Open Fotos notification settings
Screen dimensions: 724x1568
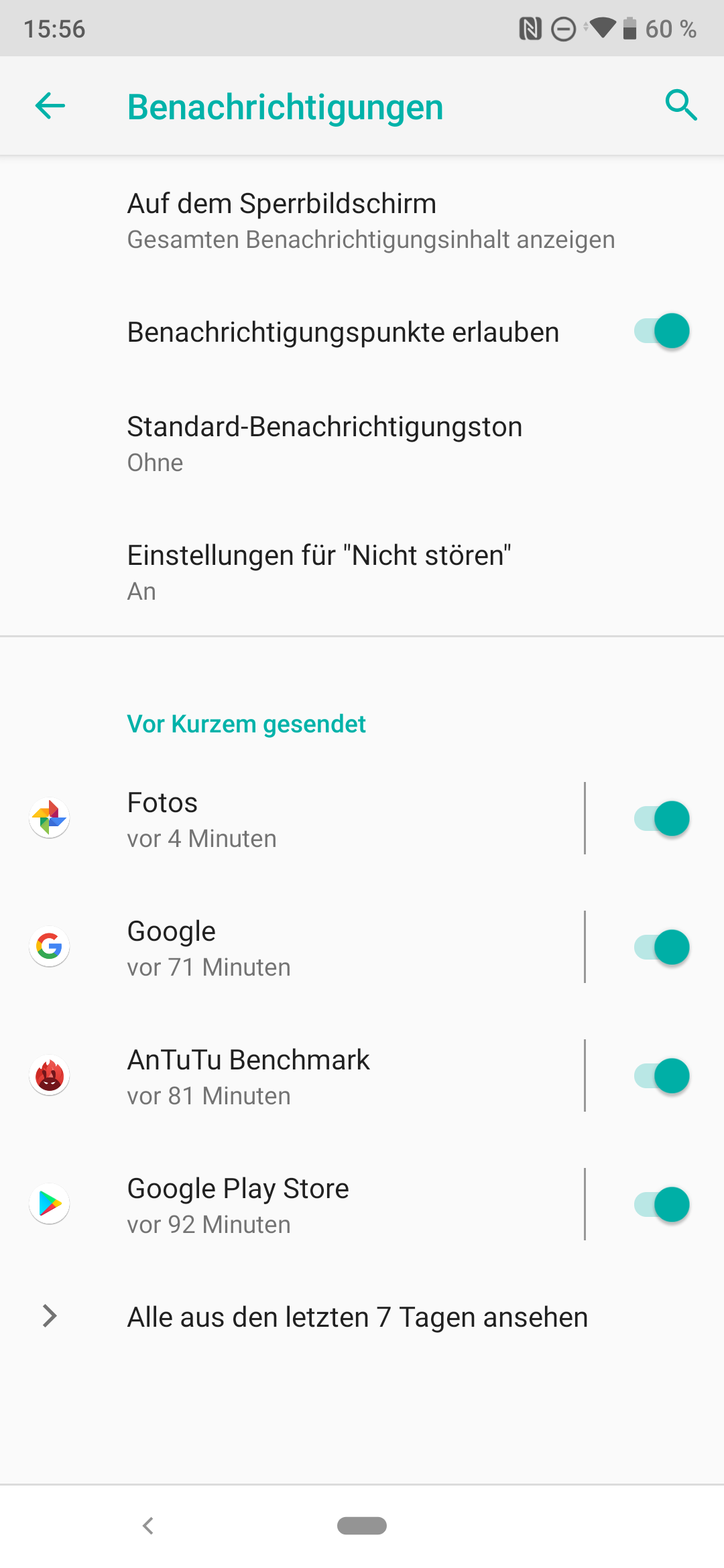pyautogui.click(x=302, y=819)
